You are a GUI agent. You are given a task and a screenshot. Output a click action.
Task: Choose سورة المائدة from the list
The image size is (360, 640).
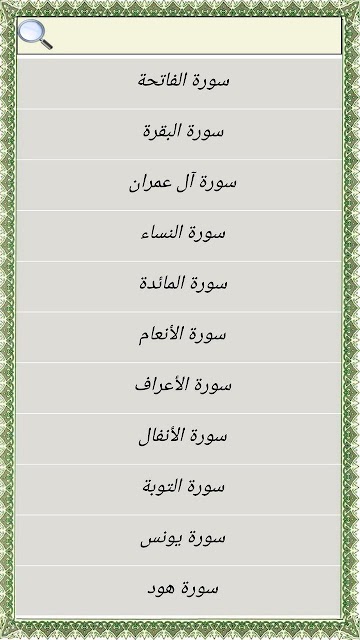[179, 287]
